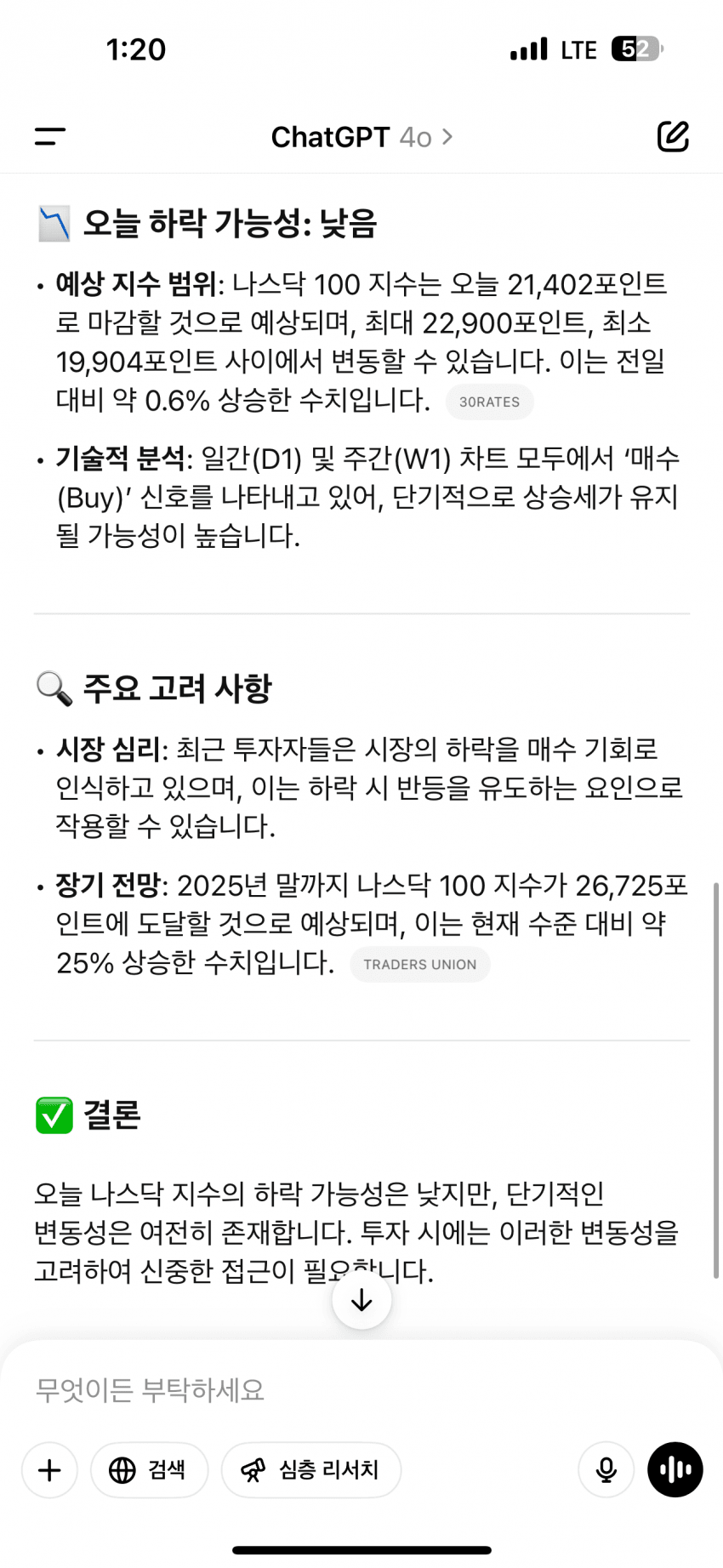The height and width of the screenshot is (1568, 723).
Task: Start microphone dictation
Action: pos(606,1470)
